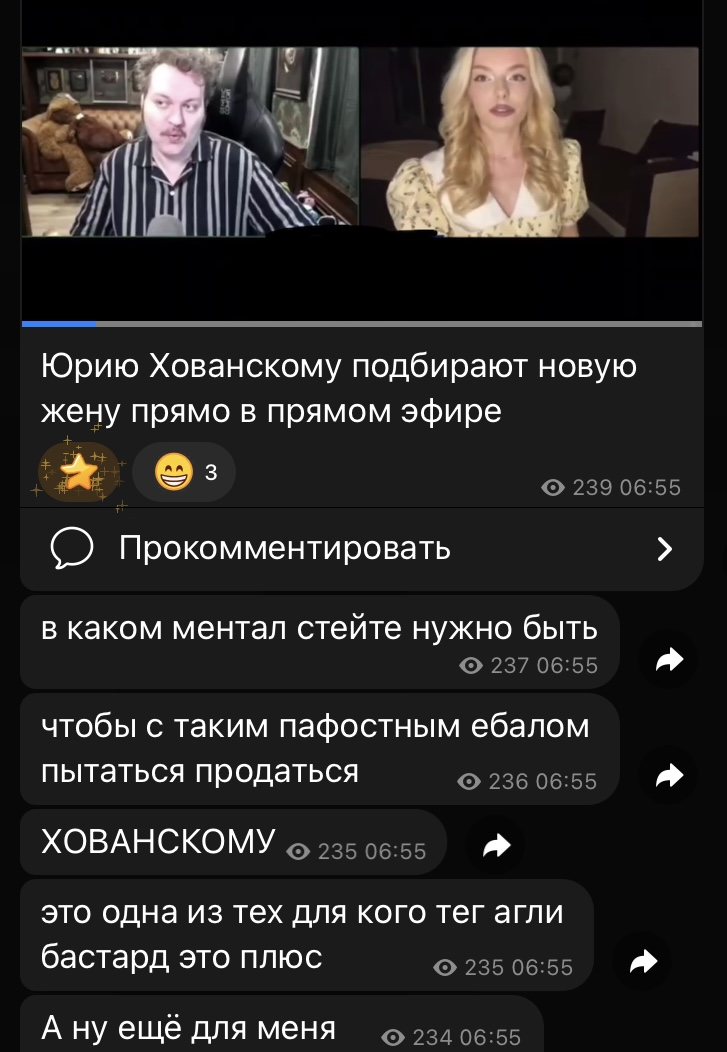Add the grinning emoji reaction with count 3
The height and width of the screenshot is (1052, 727).
tap(184, 472)
